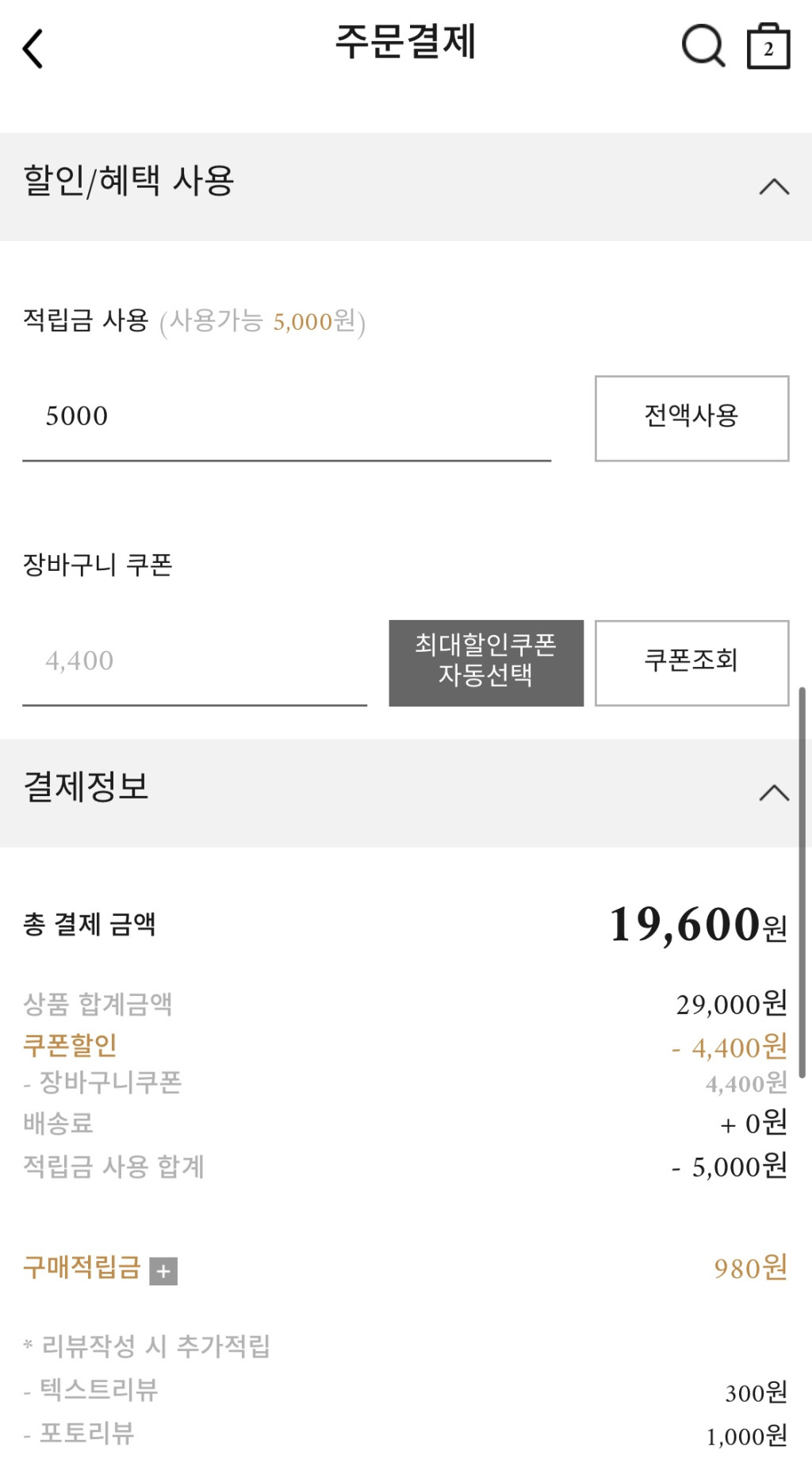
Task: Go back from the 주문결제 page
Action: (x=33, y=49)
